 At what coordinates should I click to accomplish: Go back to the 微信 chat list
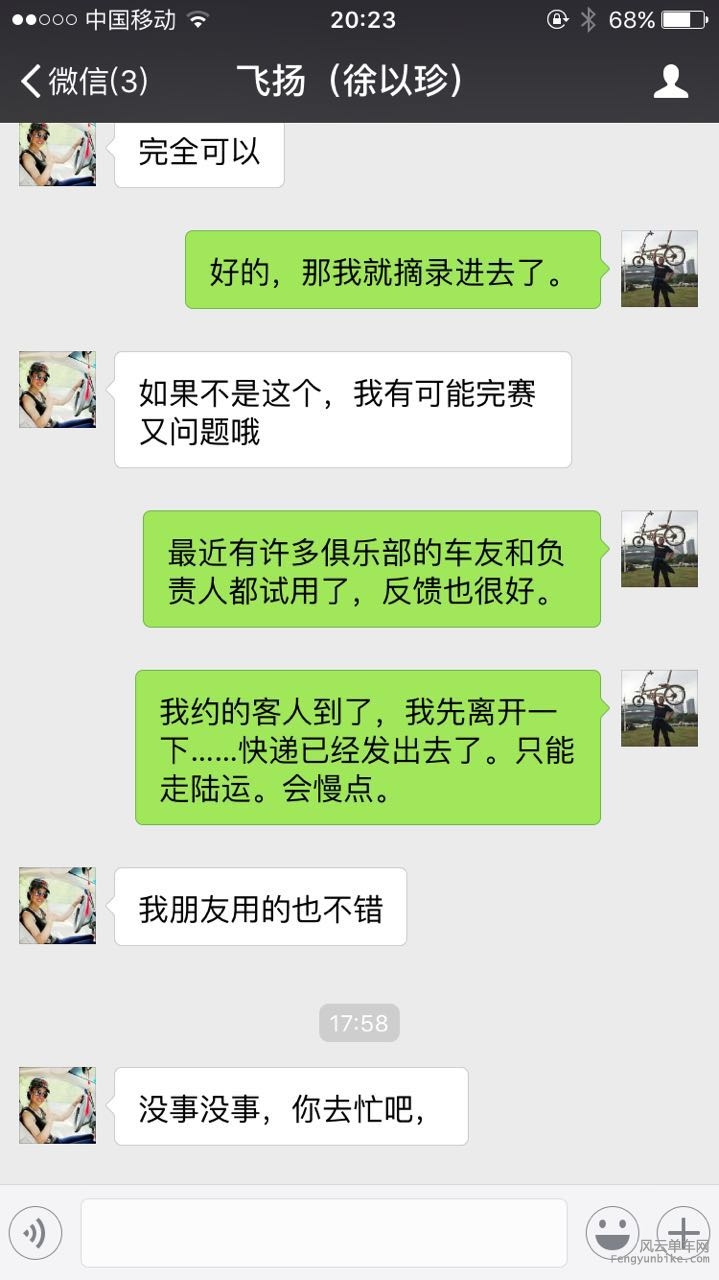84,81
